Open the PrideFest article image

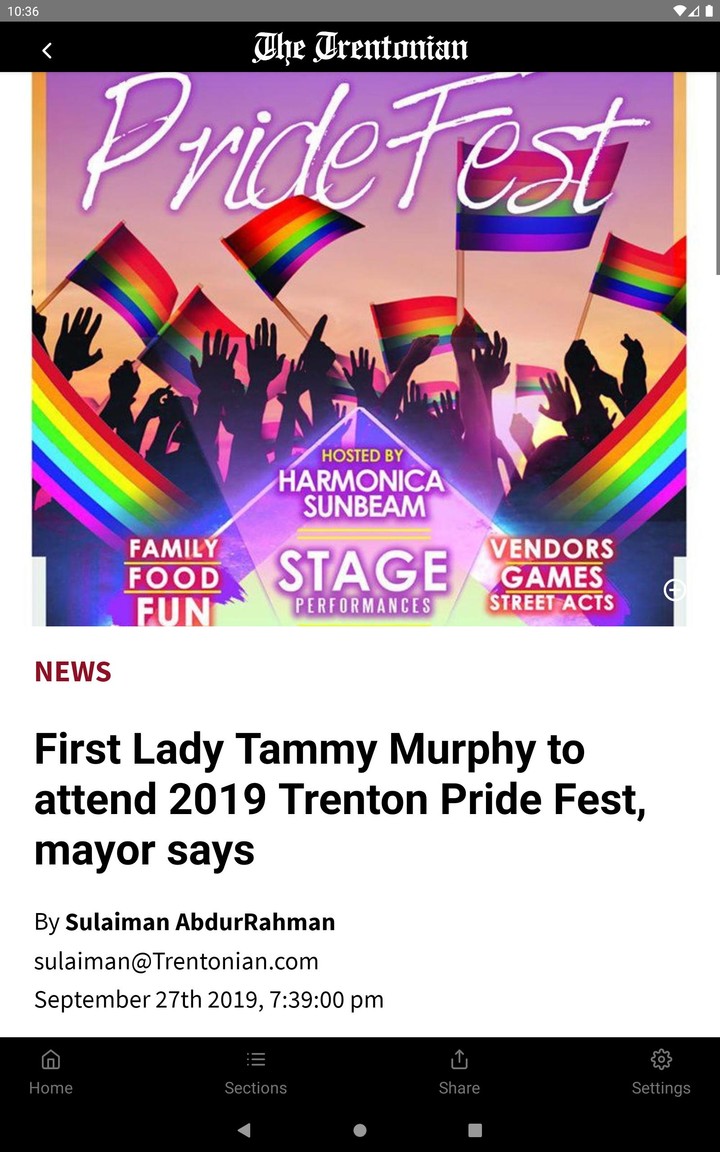point(359,349)
